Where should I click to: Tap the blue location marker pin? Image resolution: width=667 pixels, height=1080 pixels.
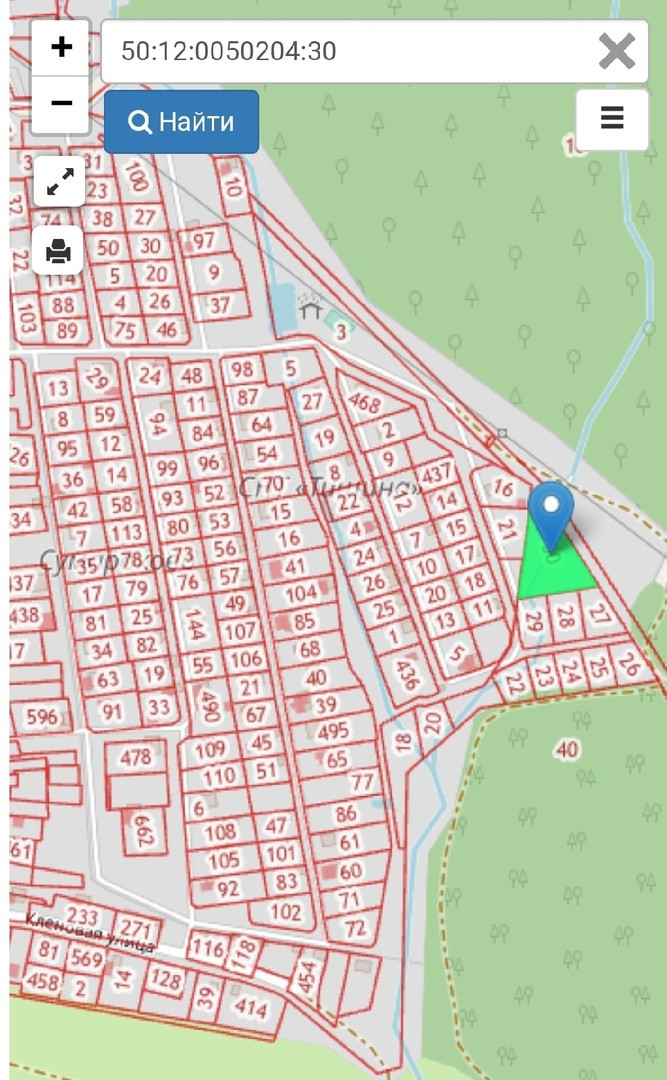551,512
